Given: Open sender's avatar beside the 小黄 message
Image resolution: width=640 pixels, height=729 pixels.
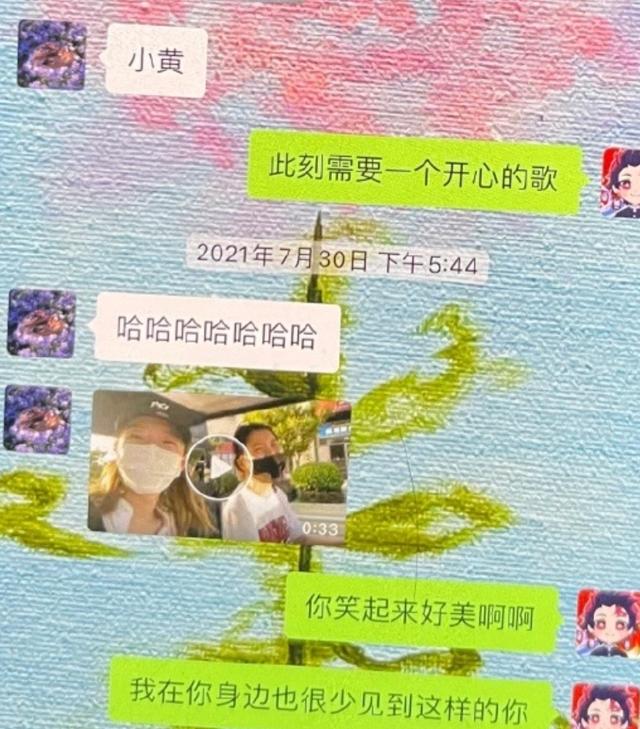Looking at the screenshot, I should point(51,55).
